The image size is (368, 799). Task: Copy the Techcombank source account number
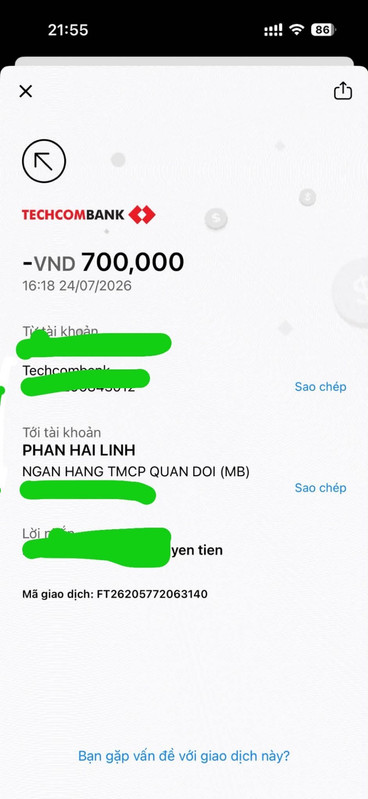tap(320, 387)
